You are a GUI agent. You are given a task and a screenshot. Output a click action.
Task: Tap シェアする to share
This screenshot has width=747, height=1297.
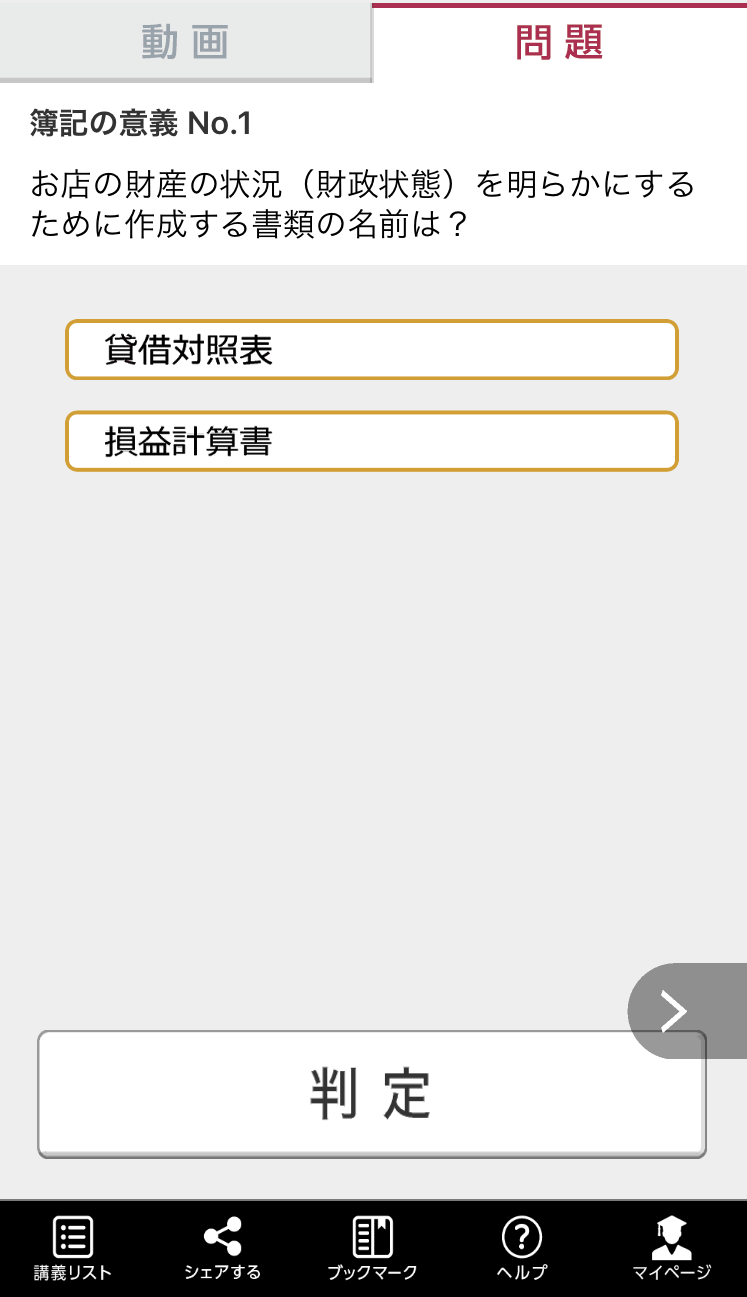click(x=222, y=1249)
